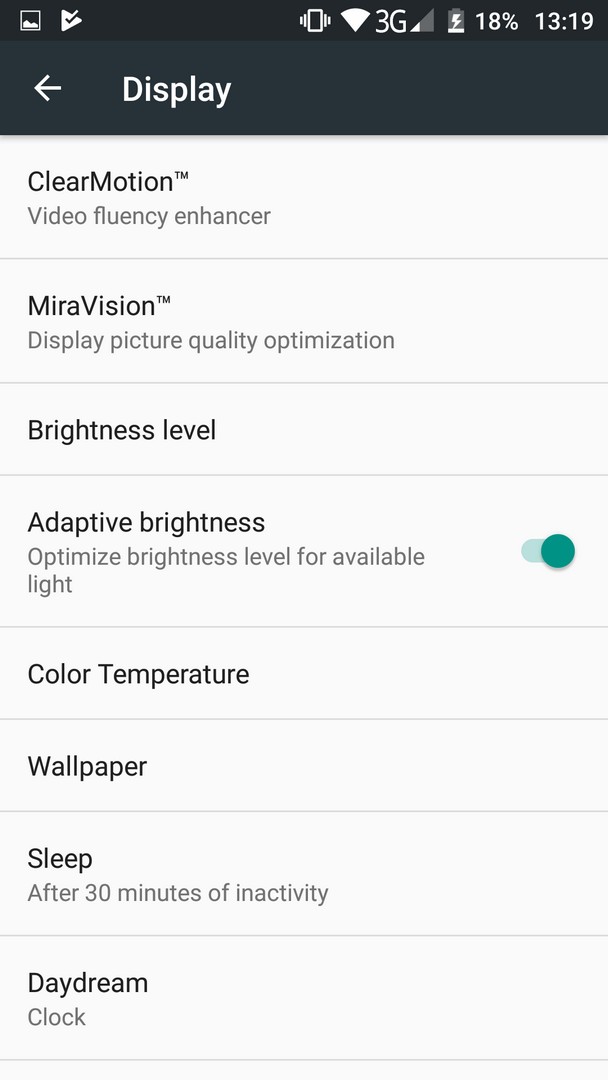Turn off Adaptive brightness switch
The width and height of the screenshot is (608, 1080).
(548, 551)
